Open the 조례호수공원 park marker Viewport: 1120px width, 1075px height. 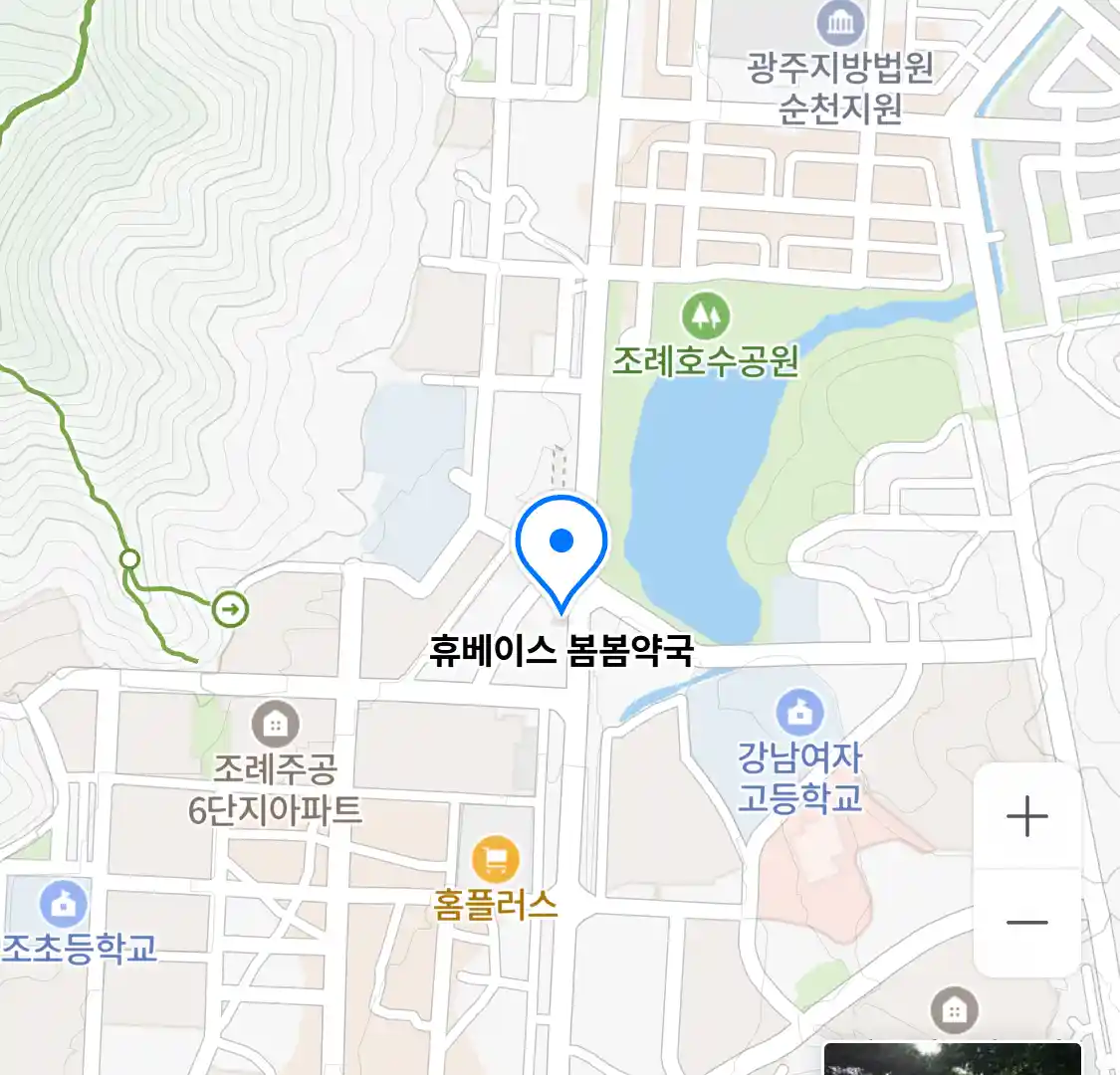coord(705,317)
